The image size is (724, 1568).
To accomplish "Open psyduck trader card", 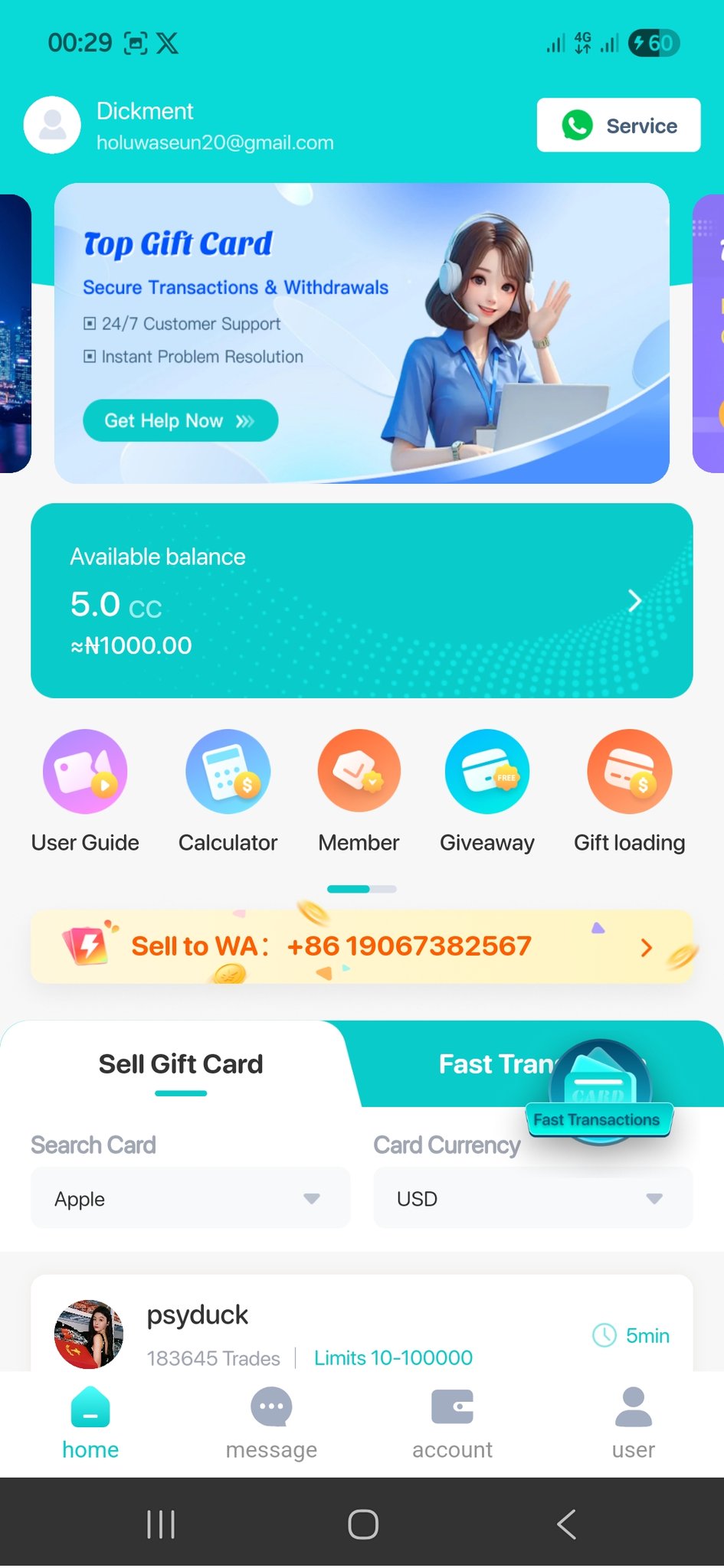I will coord(362,1334).
